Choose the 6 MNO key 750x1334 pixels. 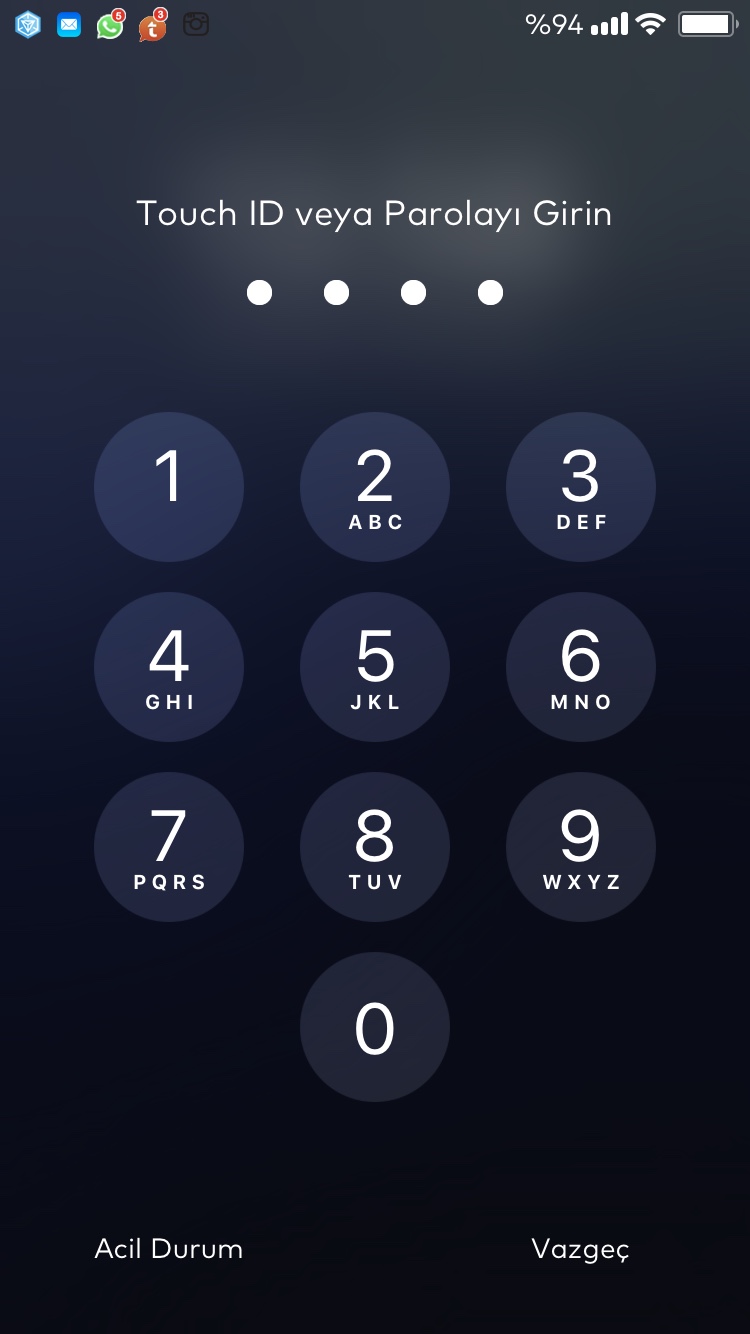581,667
